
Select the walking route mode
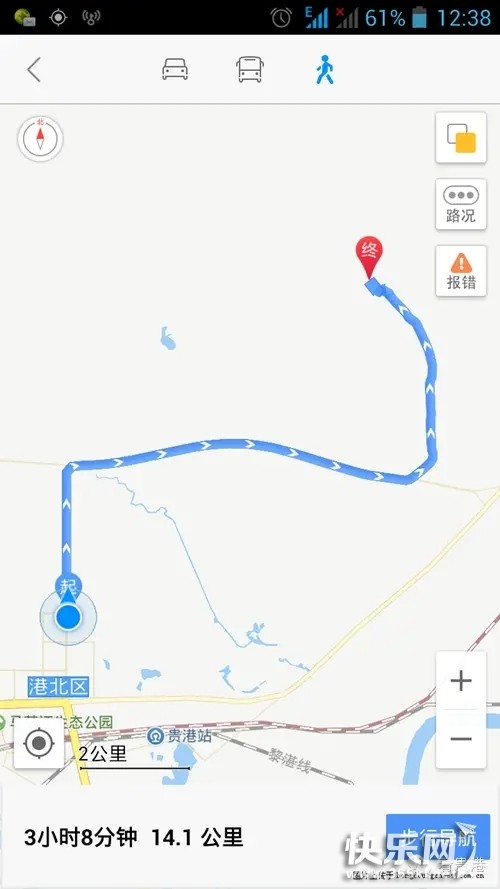click(x=325, y=69)
